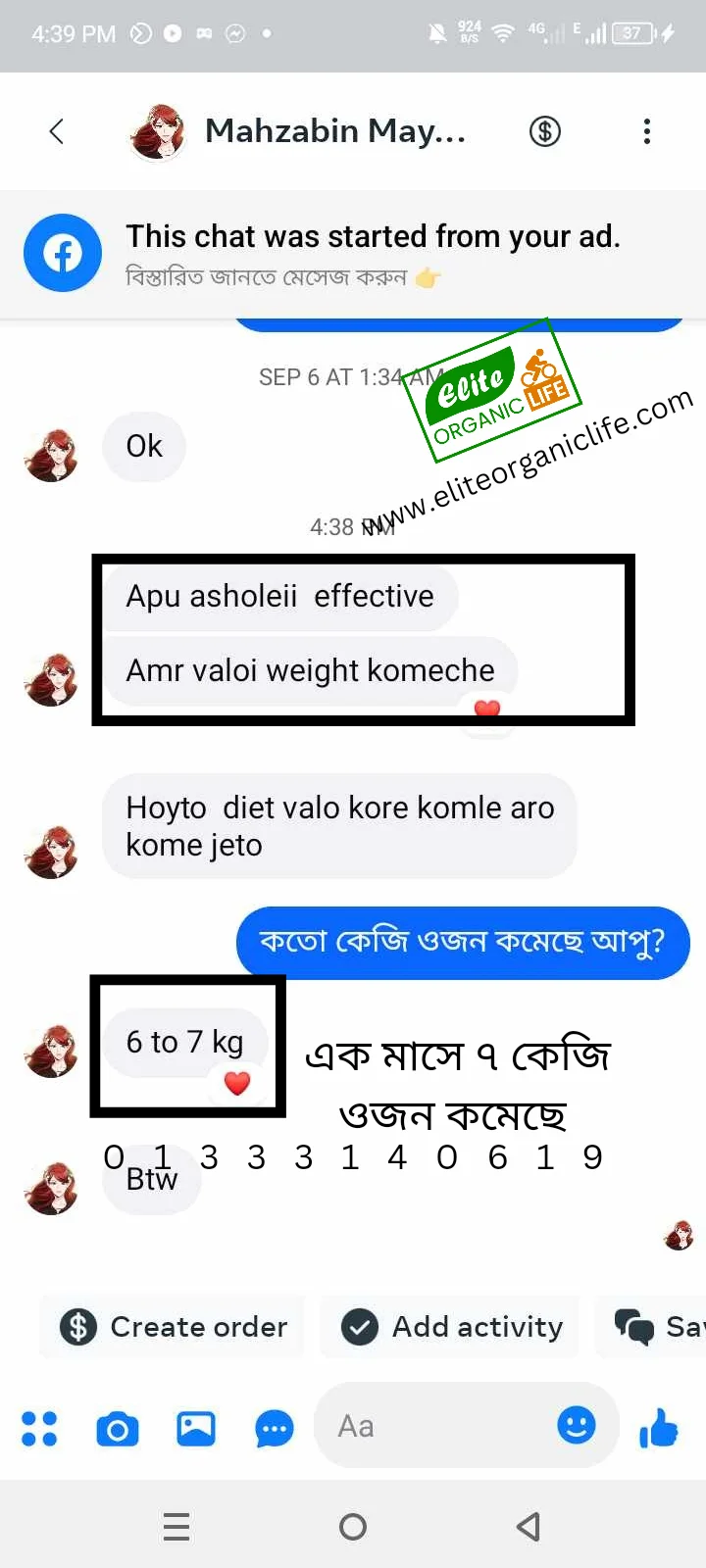Tap the system home button
This screenshot has height=1568, width=706.
[x=353, y=1526]
